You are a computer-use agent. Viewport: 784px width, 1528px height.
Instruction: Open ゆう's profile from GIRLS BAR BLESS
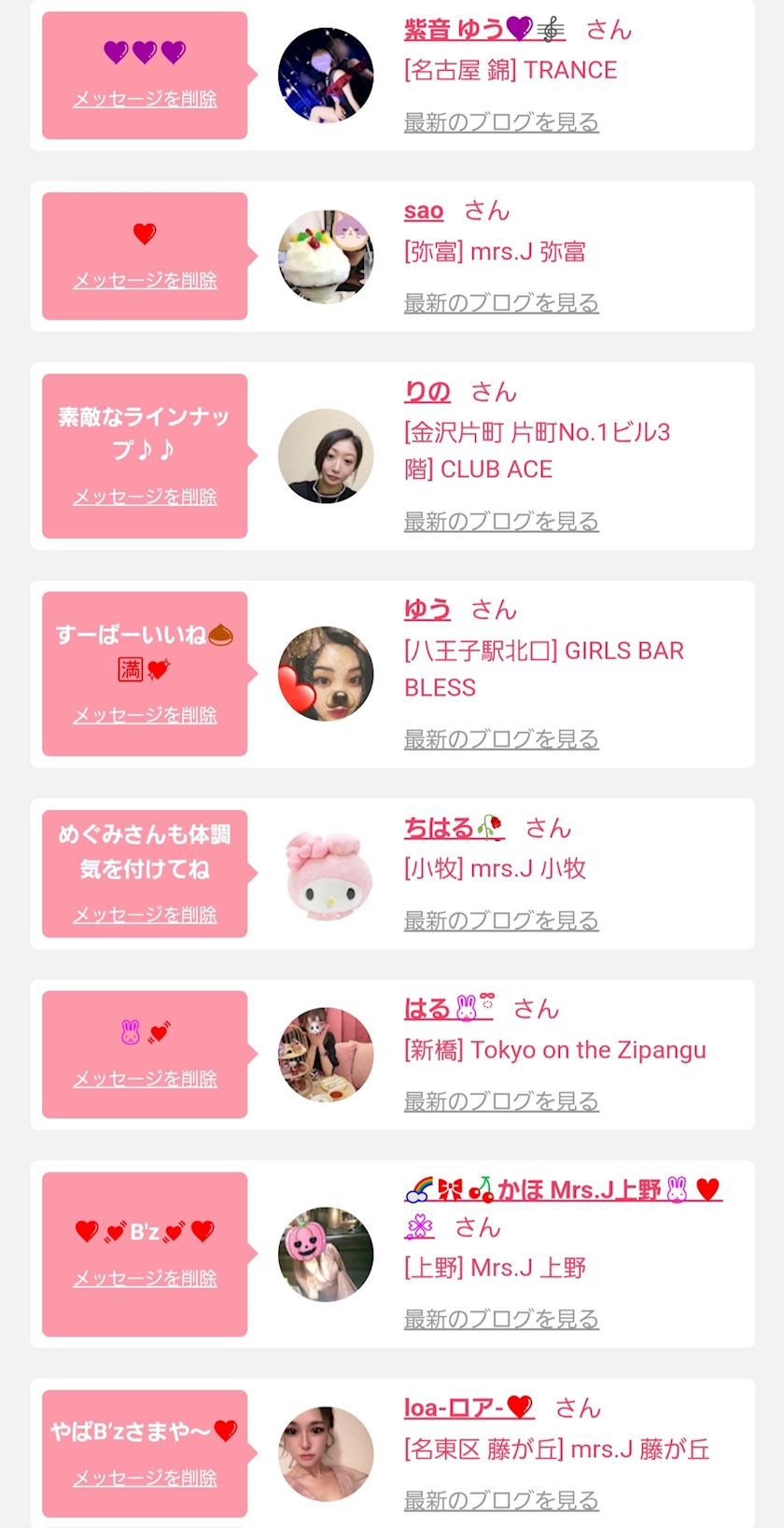[x=427, y=610]
